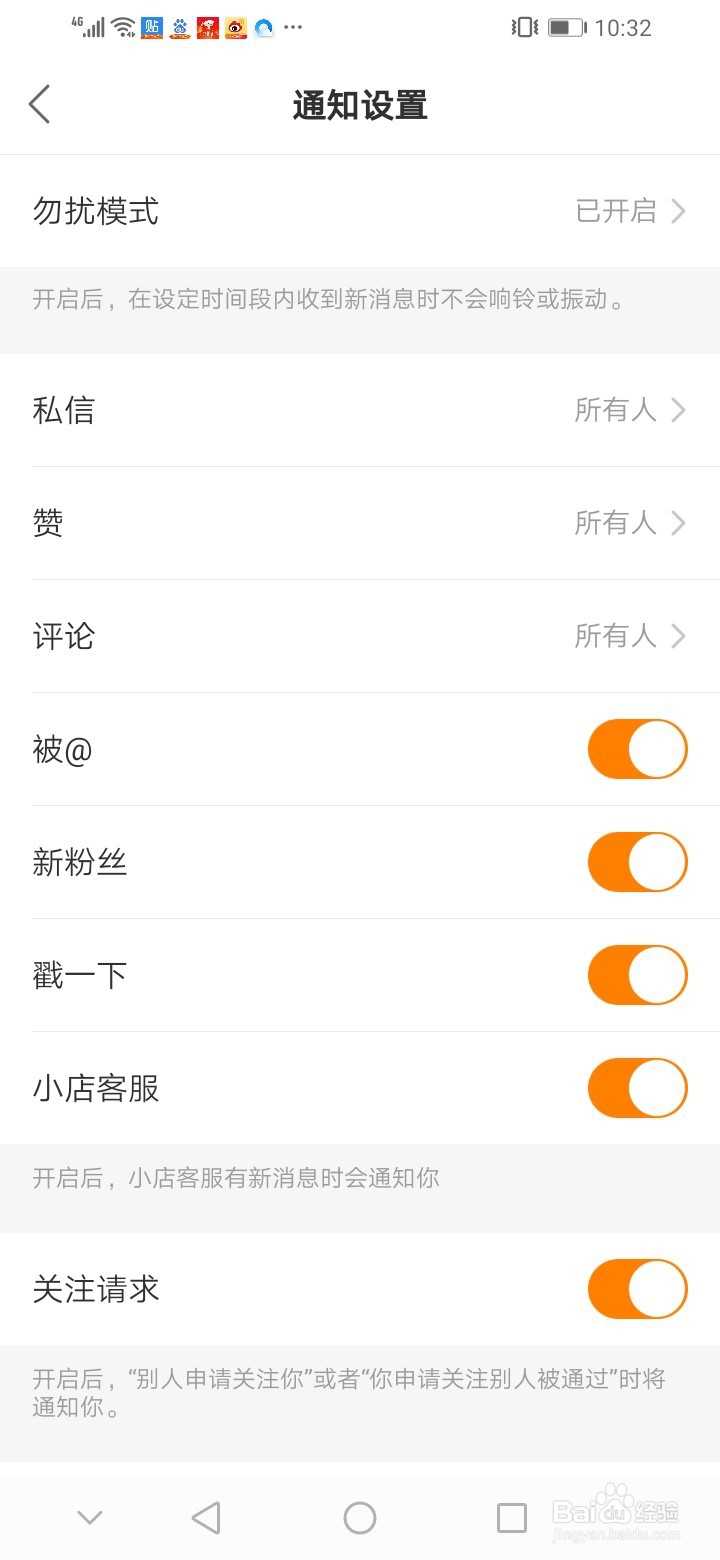Open the 赞 notification setting
This screenshot has height=1560, width=720.
[360, 523]
